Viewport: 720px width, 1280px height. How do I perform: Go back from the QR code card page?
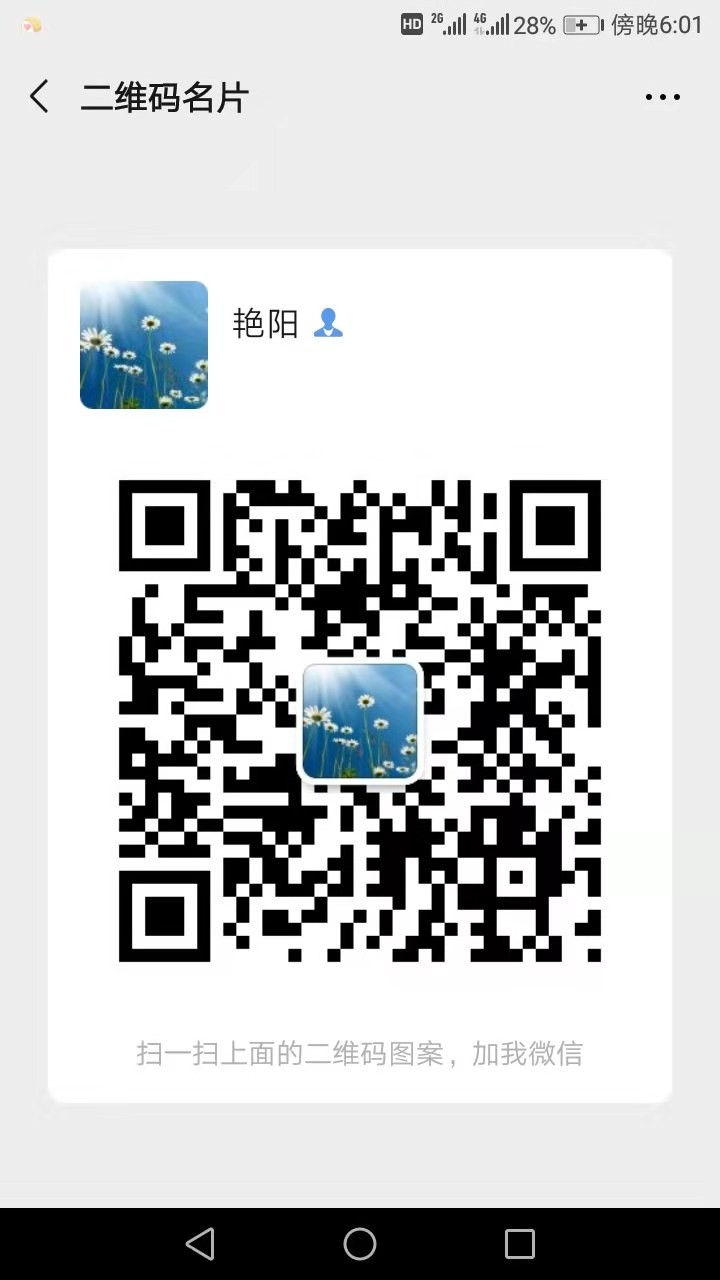39,97
